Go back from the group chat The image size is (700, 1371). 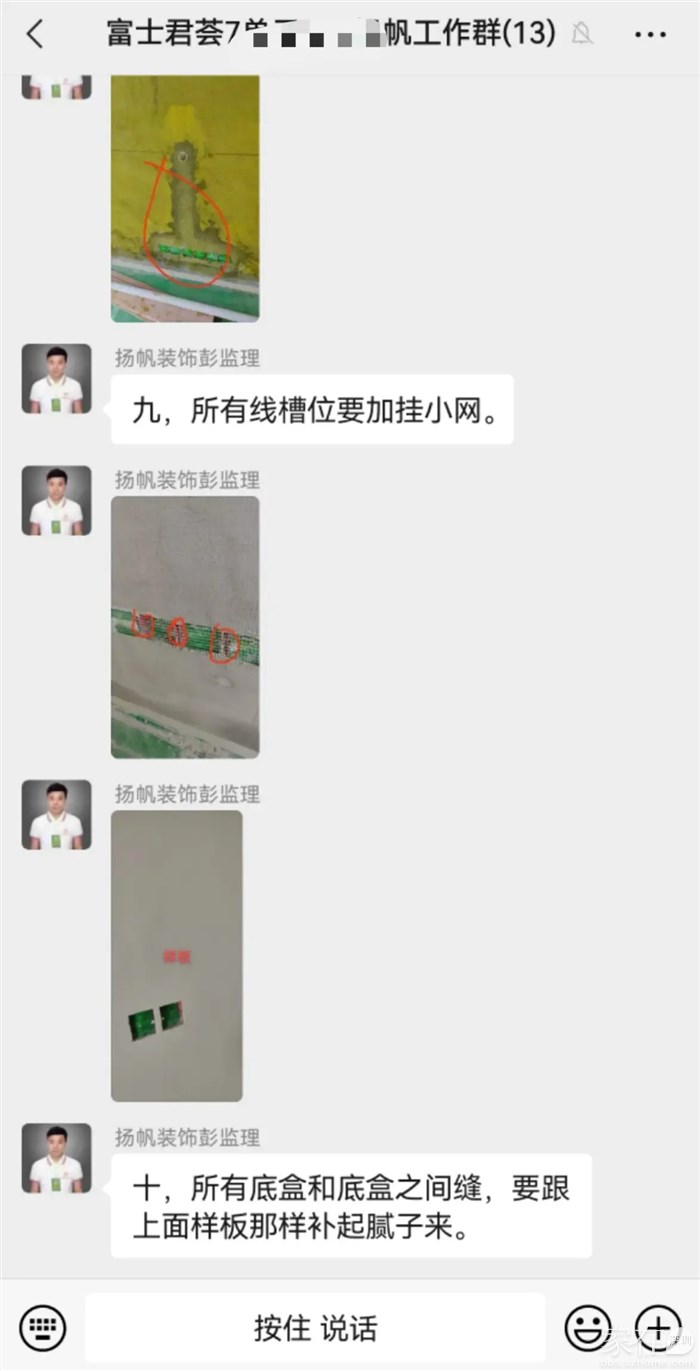coord(36,34)
